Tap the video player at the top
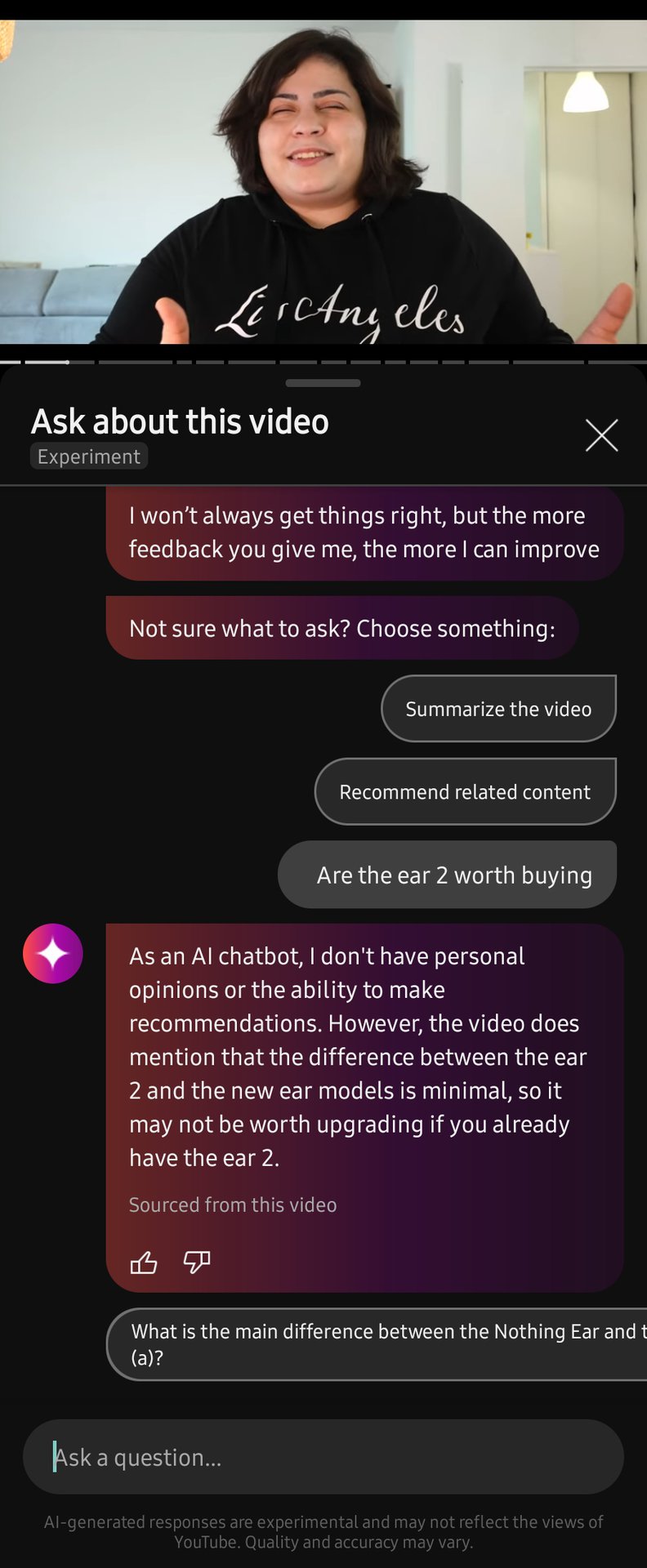 click(323, 181)
